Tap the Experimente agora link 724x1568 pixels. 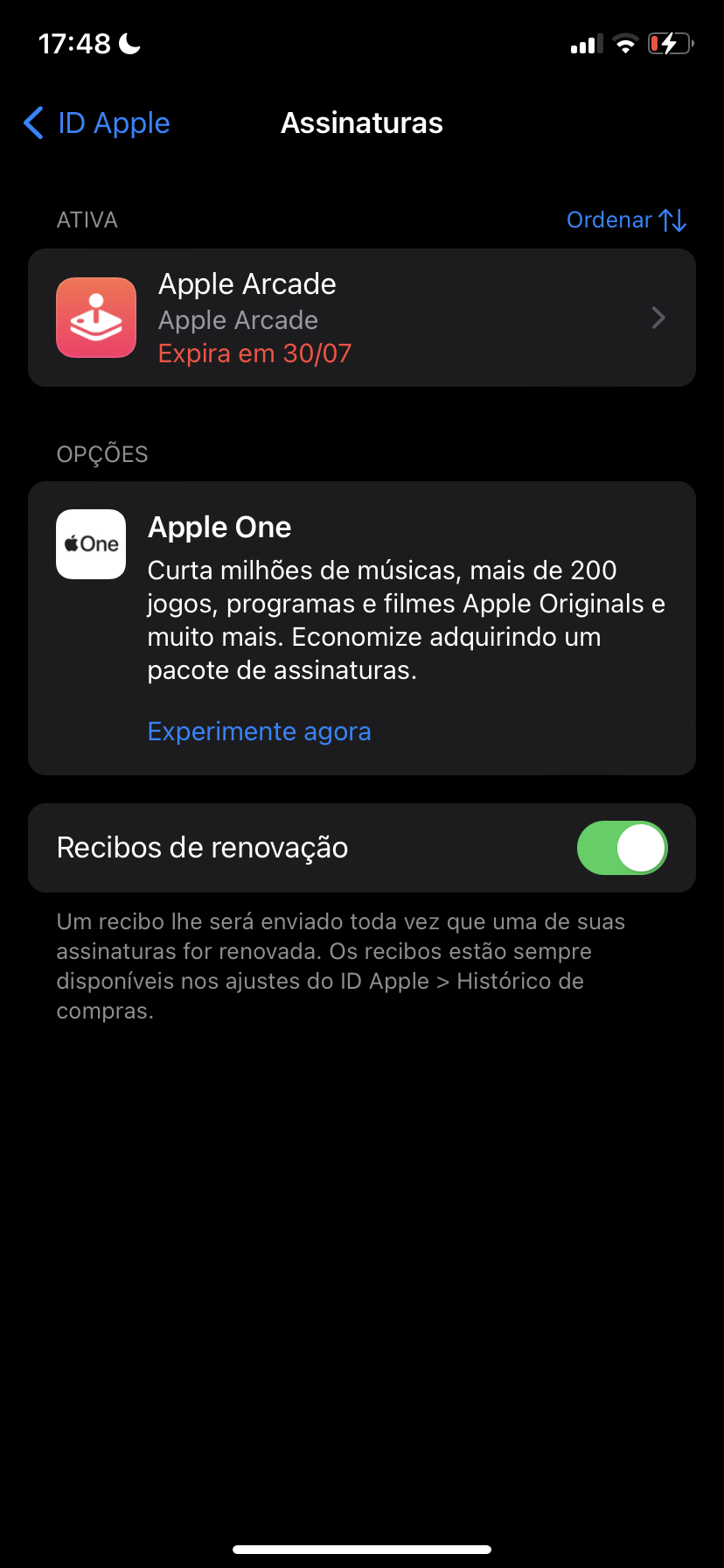coord(259,731)
